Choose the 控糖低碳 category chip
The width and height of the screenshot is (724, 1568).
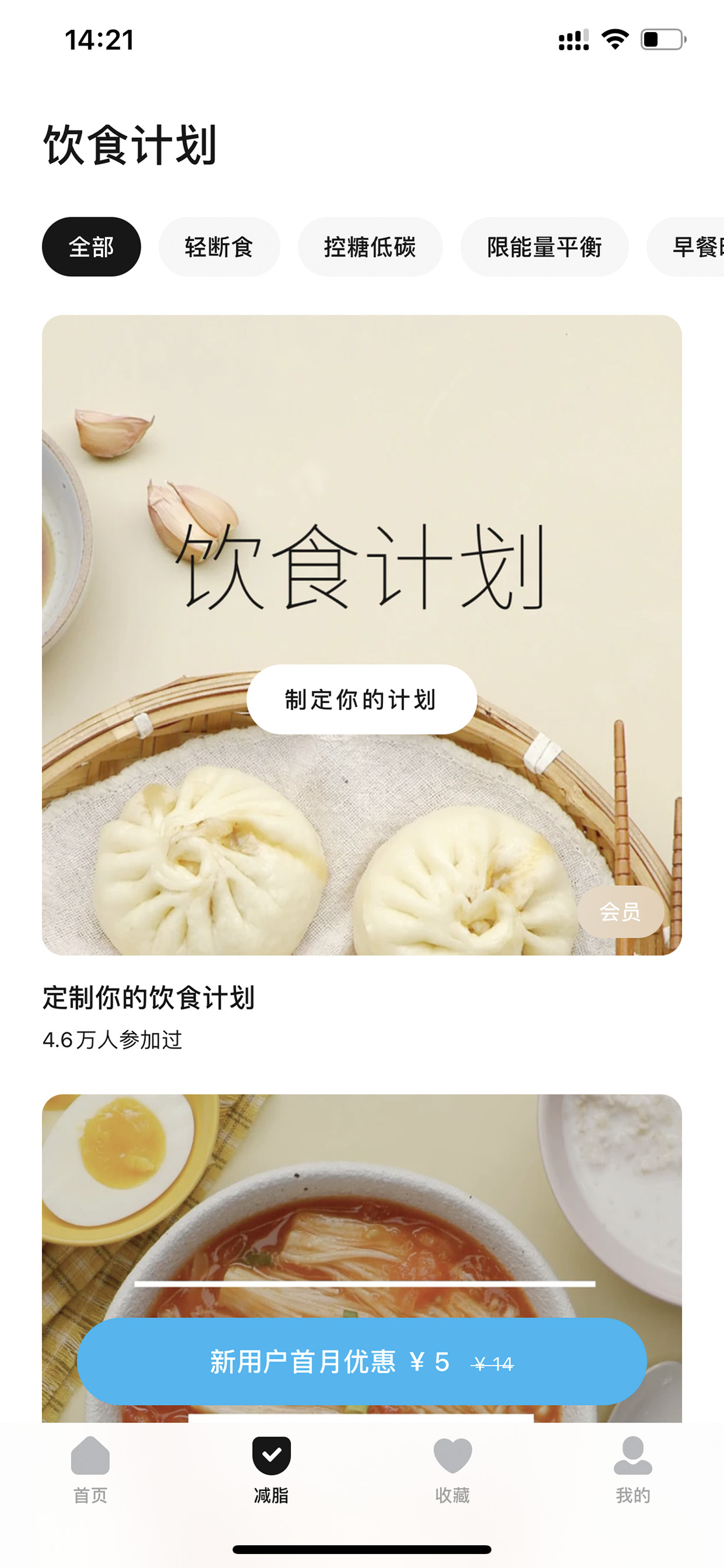point(370,247)
